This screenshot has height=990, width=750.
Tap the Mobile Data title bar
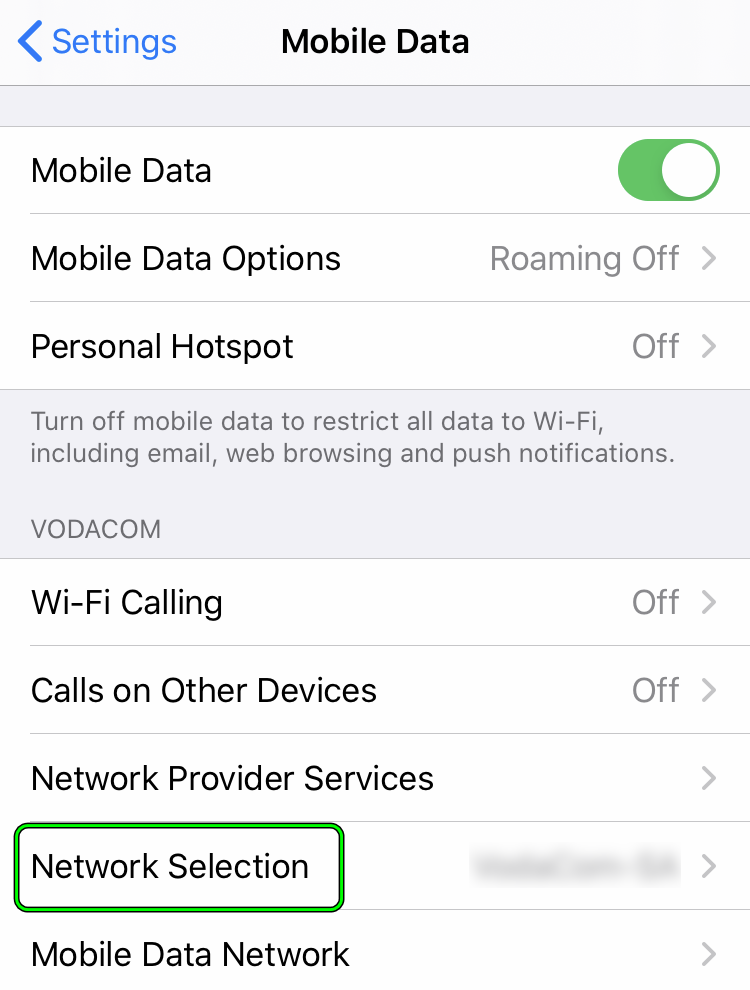(x=375, y=41)
